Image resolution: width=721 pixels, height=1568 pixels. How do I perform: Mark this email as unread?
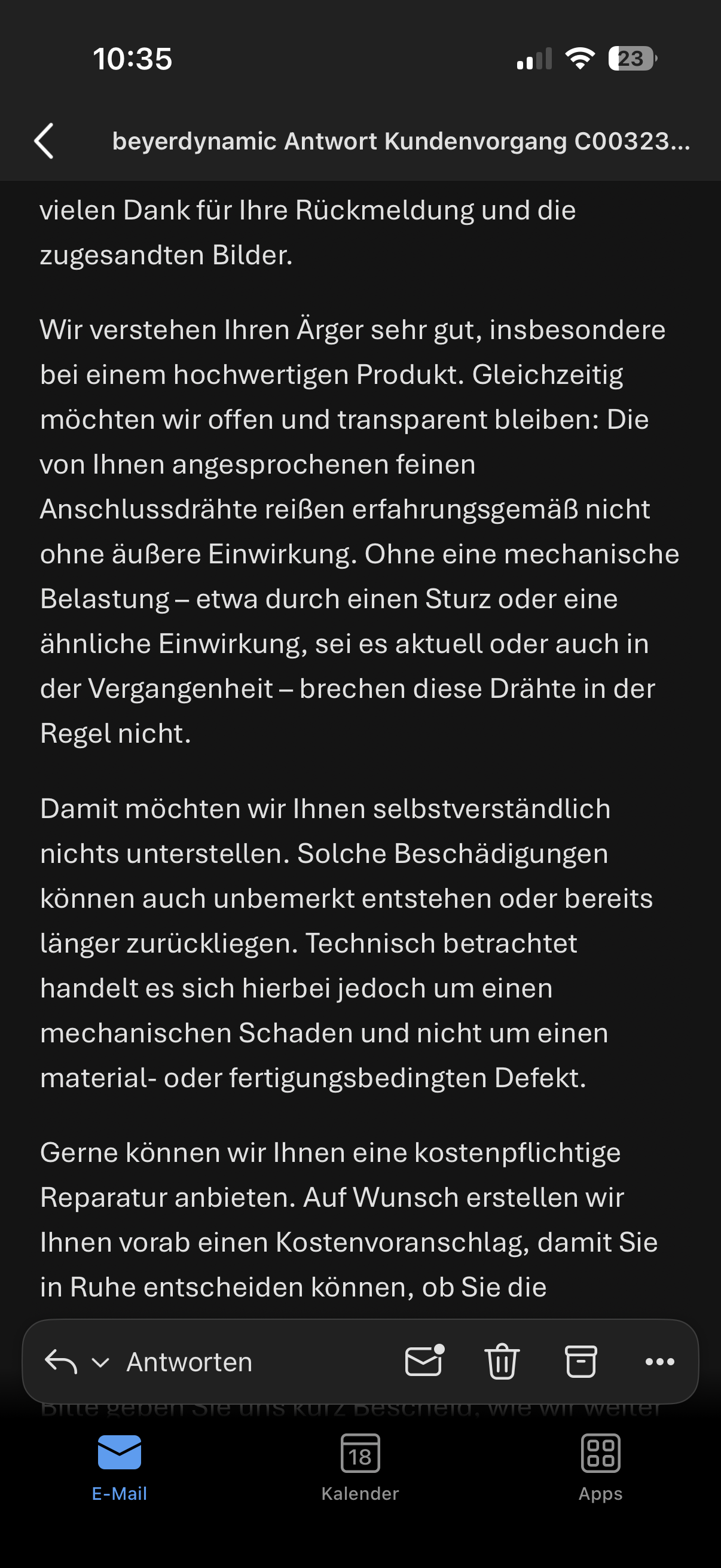point(424,1361)
